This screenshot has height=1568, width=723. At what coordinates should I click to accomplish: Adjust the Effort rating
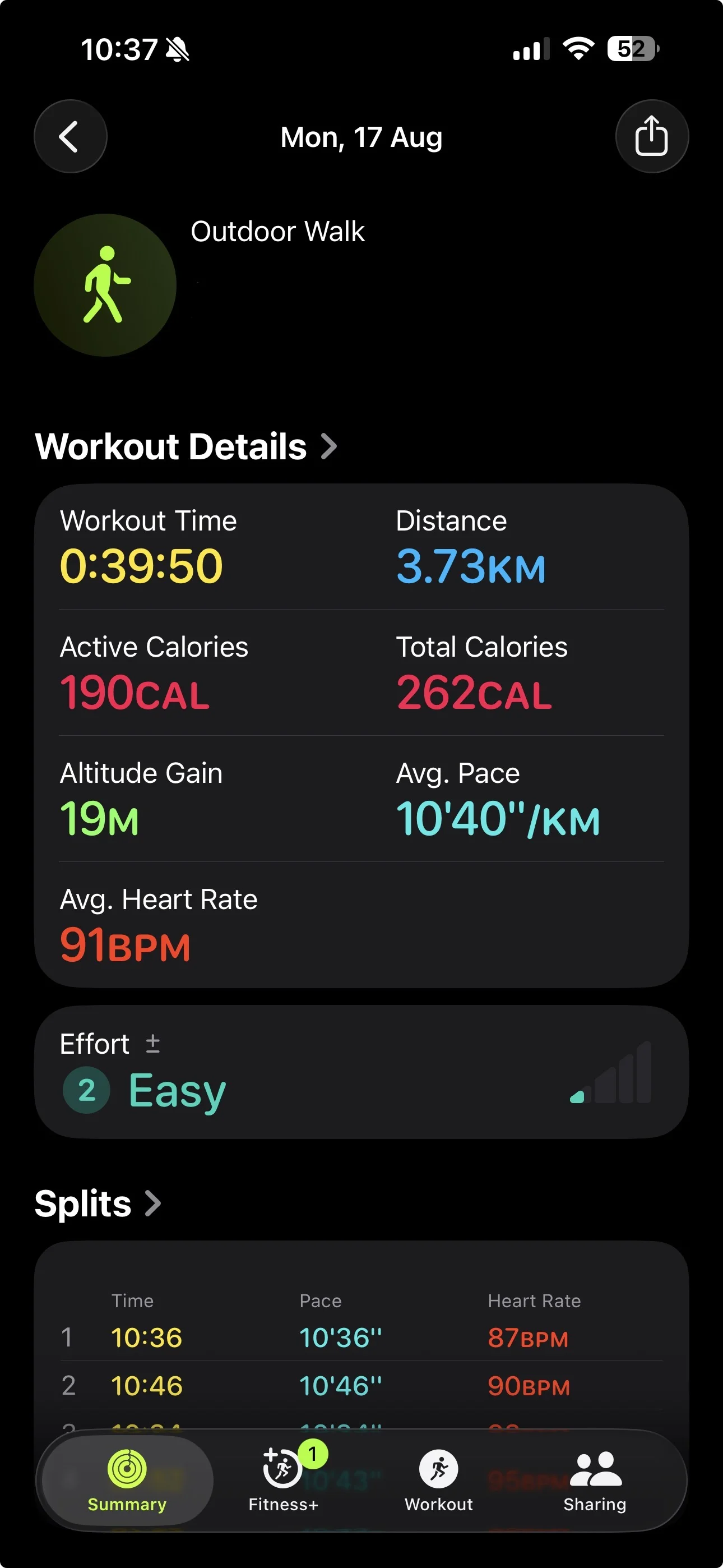[361, 1072]
